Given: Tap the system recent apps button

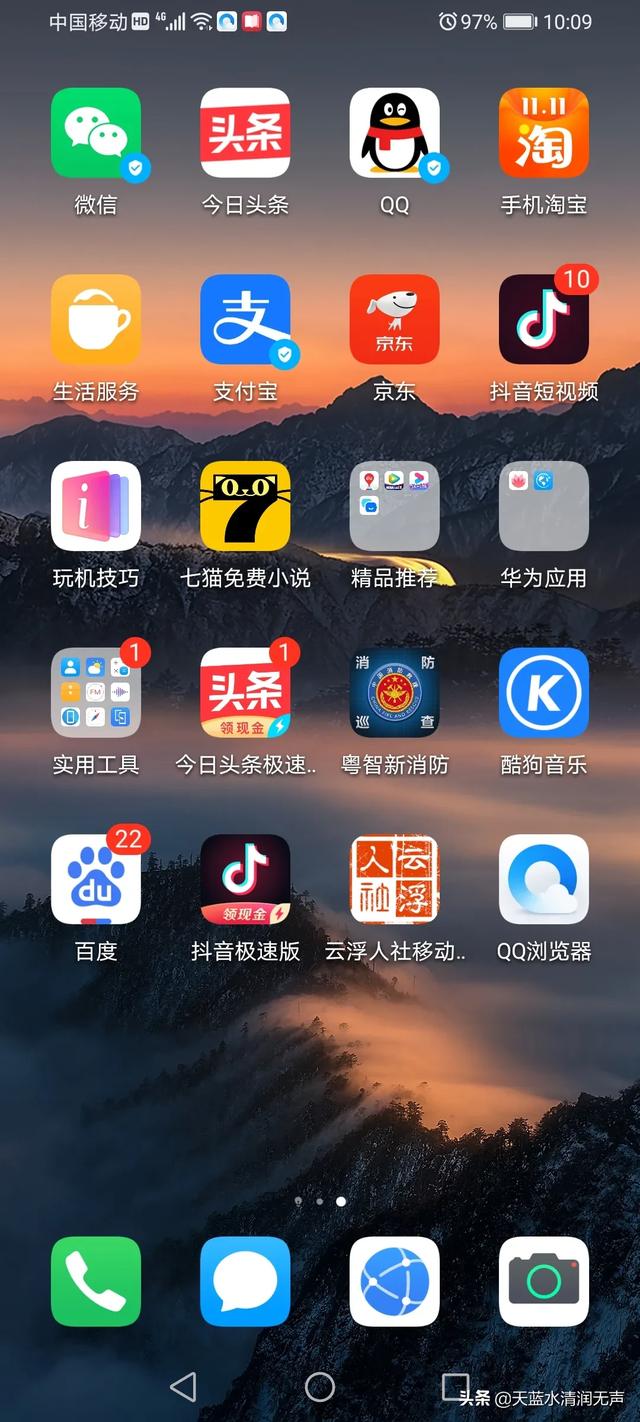Looking at the screenshot, I should coord(456,1386).
